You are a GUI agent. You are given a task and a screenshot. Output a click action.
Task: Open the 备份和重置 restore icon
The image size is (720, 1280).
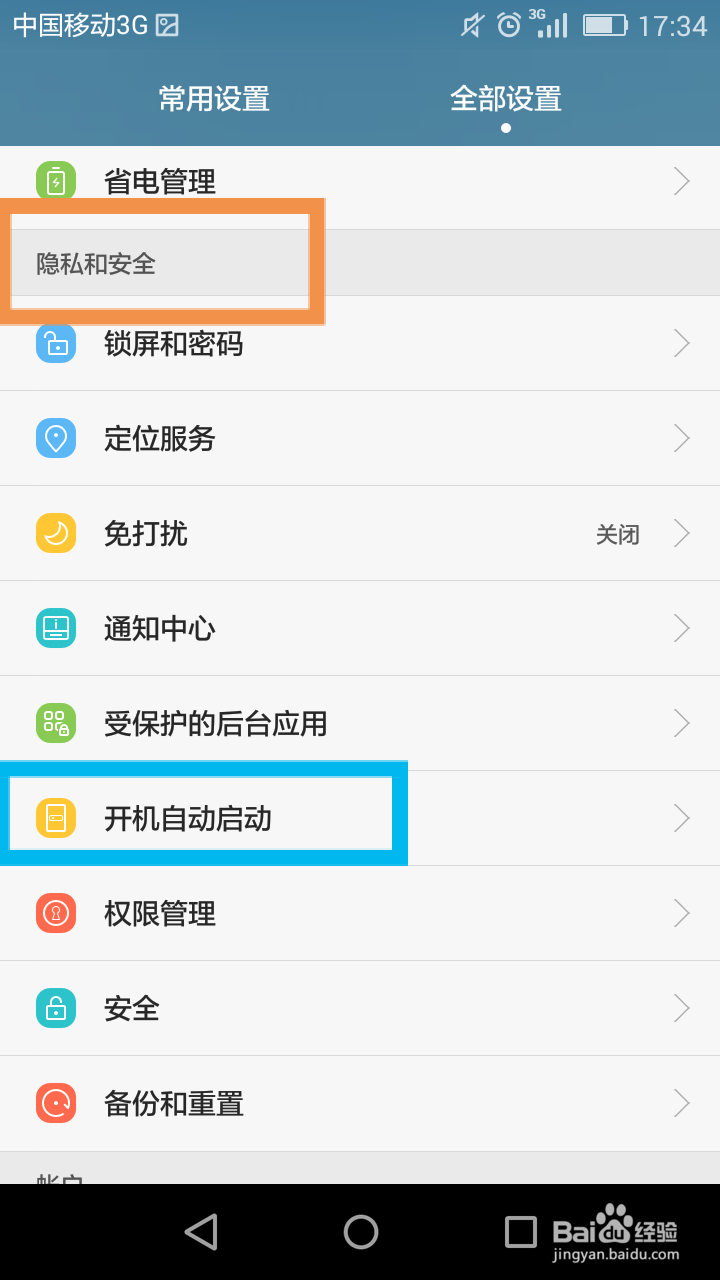(x=55, y=1103)
